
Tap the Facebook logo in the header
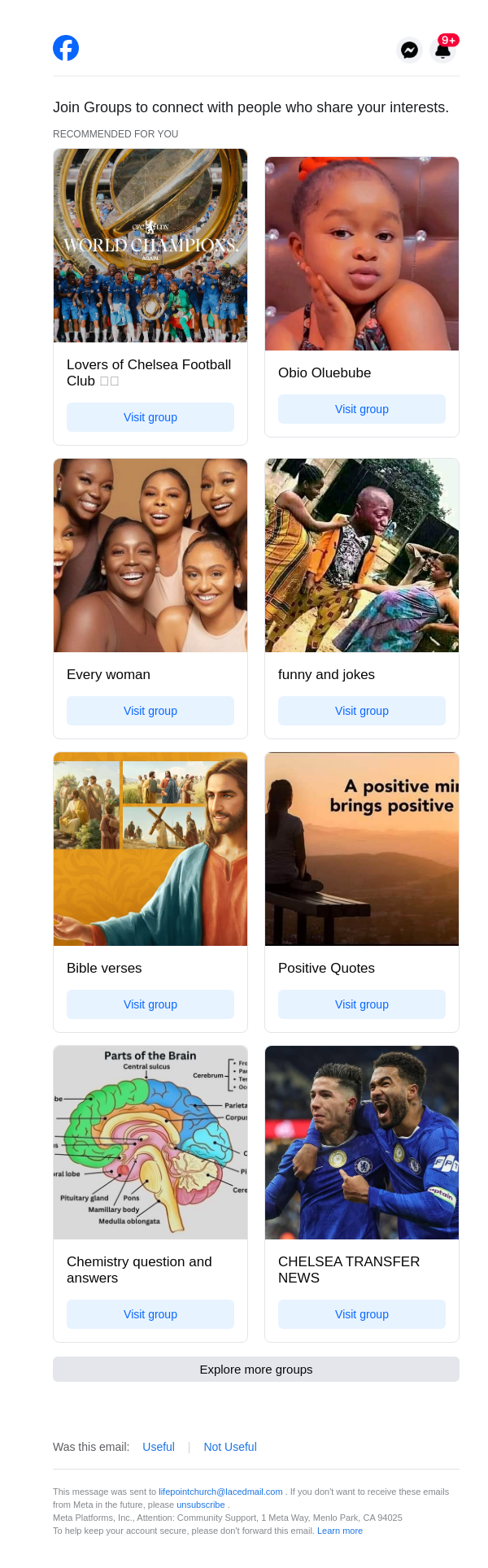coord(66,49)
